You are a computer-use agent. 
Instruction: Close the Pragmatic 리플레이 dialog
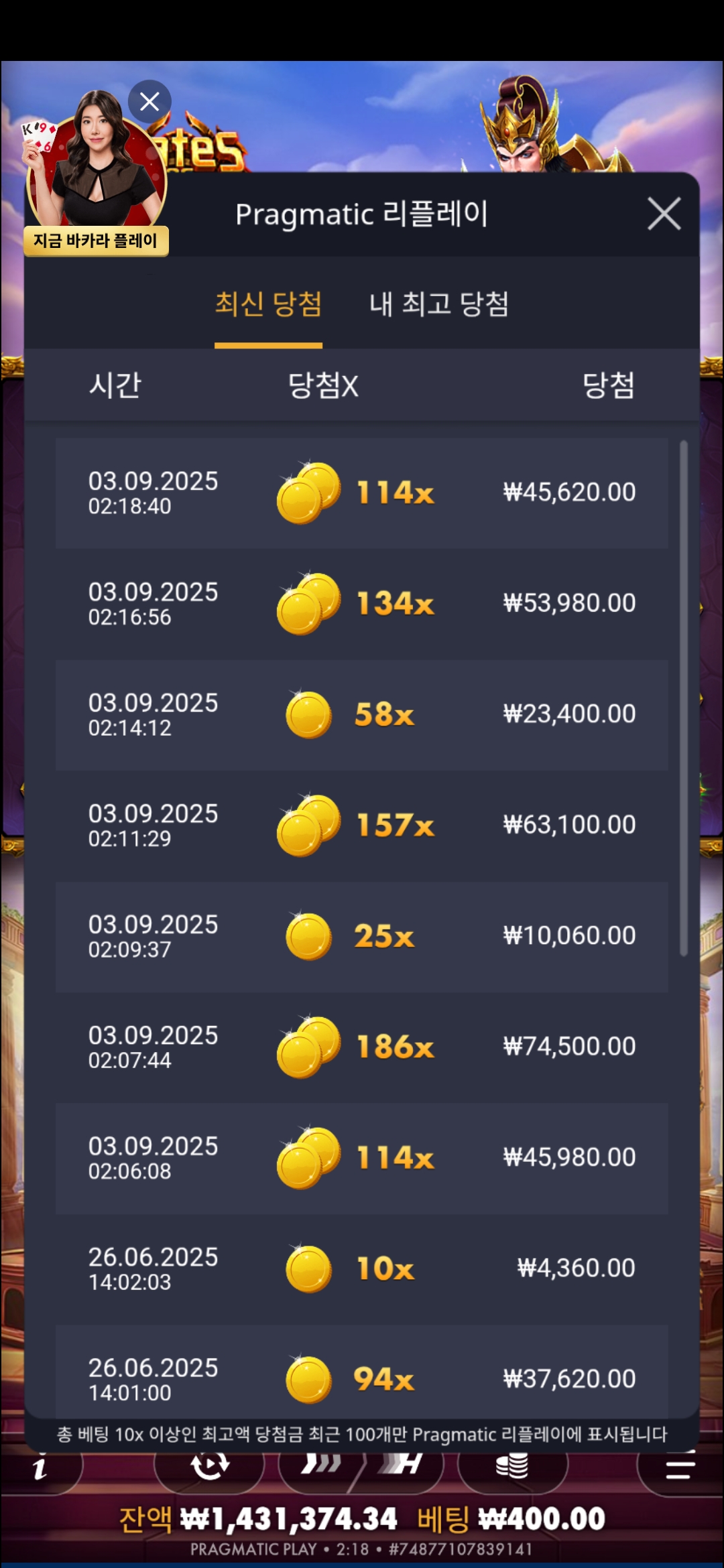click(x=664, y=214)
